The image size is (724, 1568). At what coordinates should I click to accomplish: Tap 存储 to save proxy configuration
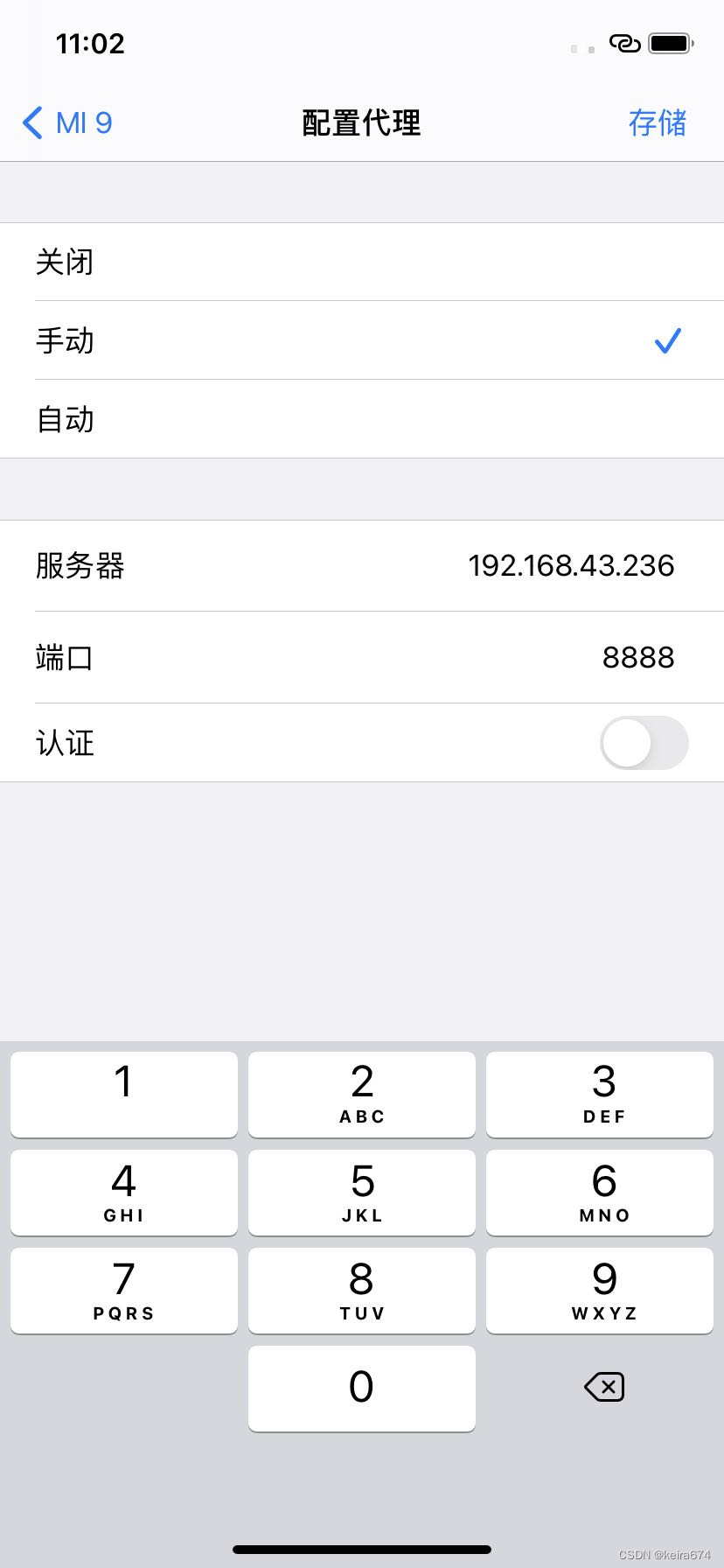[x=658, y=122]
